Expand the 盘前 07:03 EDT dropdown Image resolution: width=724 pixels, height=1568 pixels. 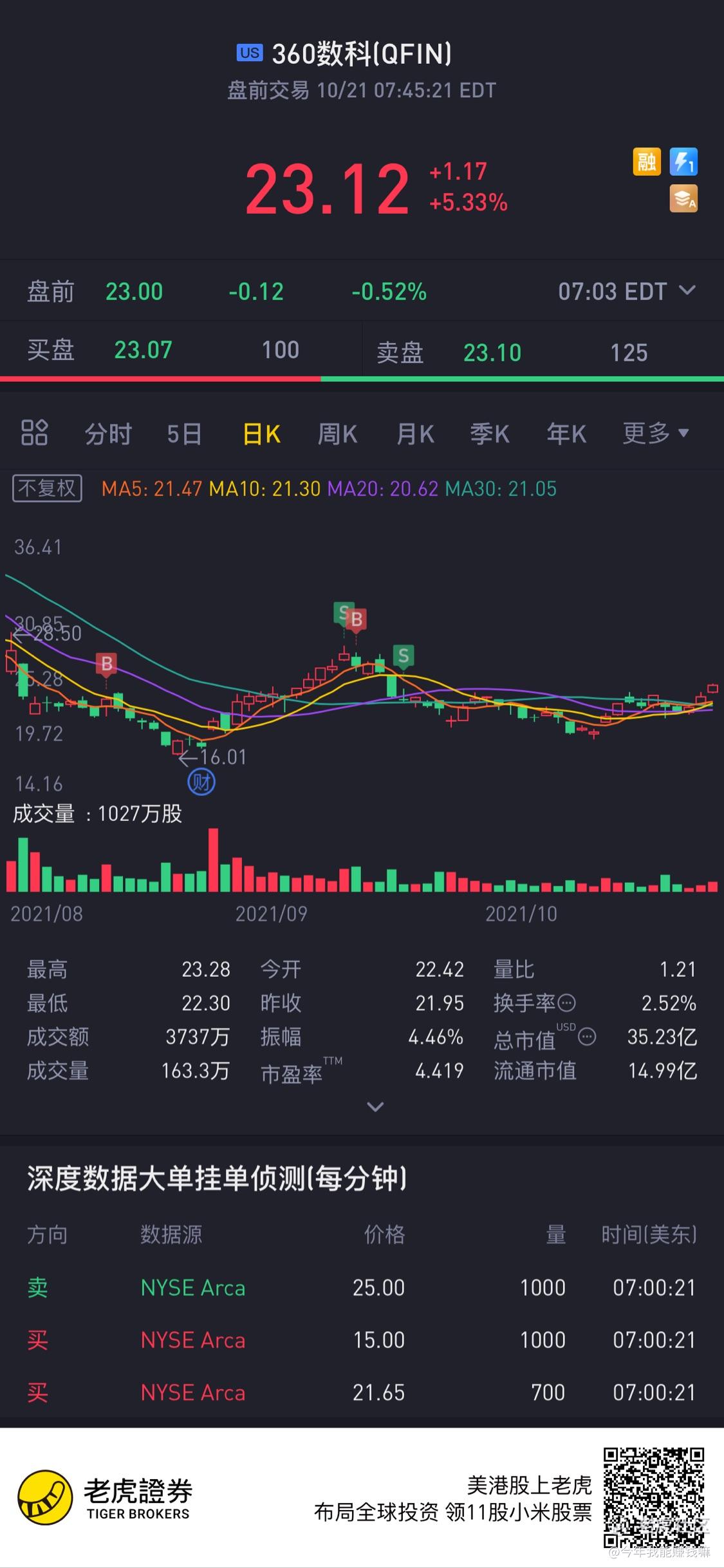(x=687, y=291)
